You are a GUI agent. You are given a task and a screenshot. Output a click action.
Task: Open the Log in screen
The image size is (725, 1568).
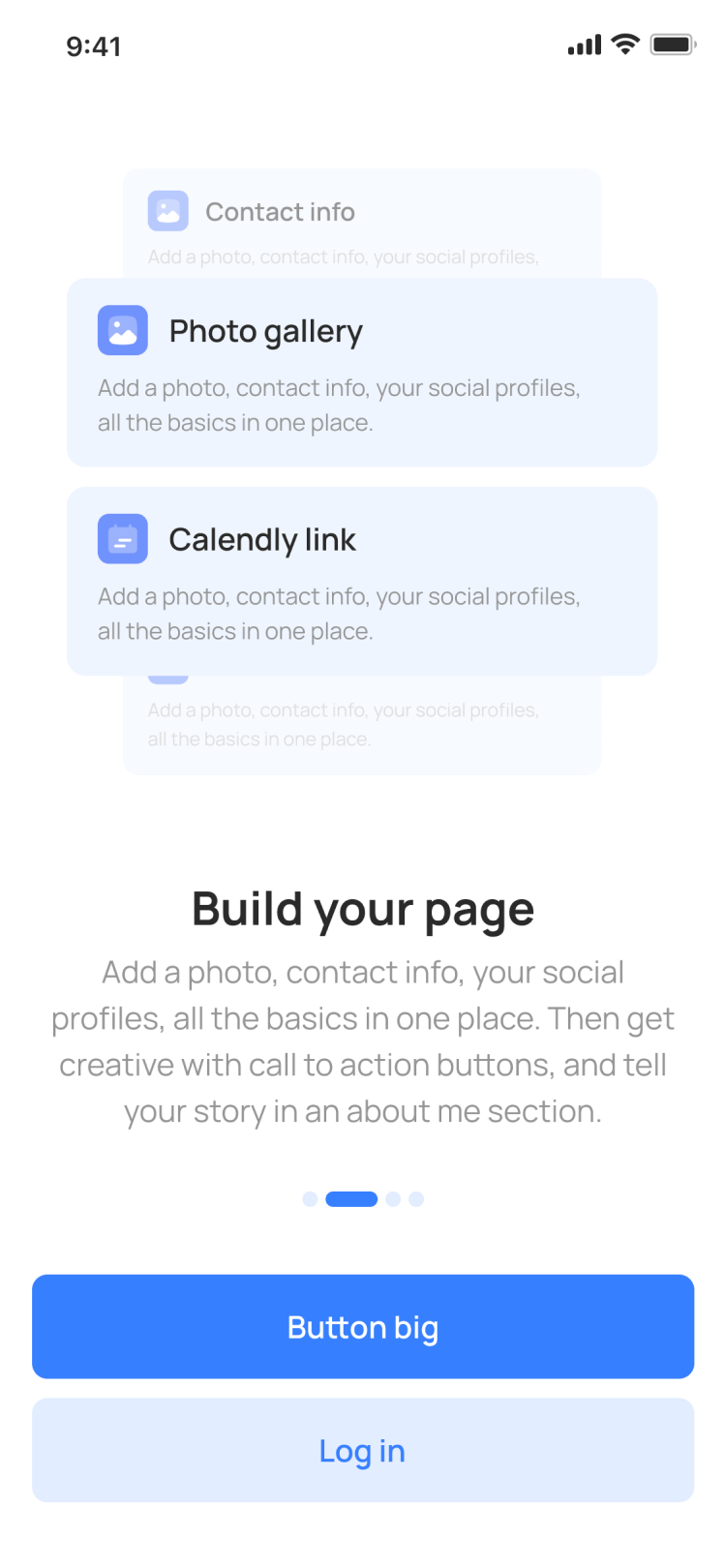(363, 1450)
